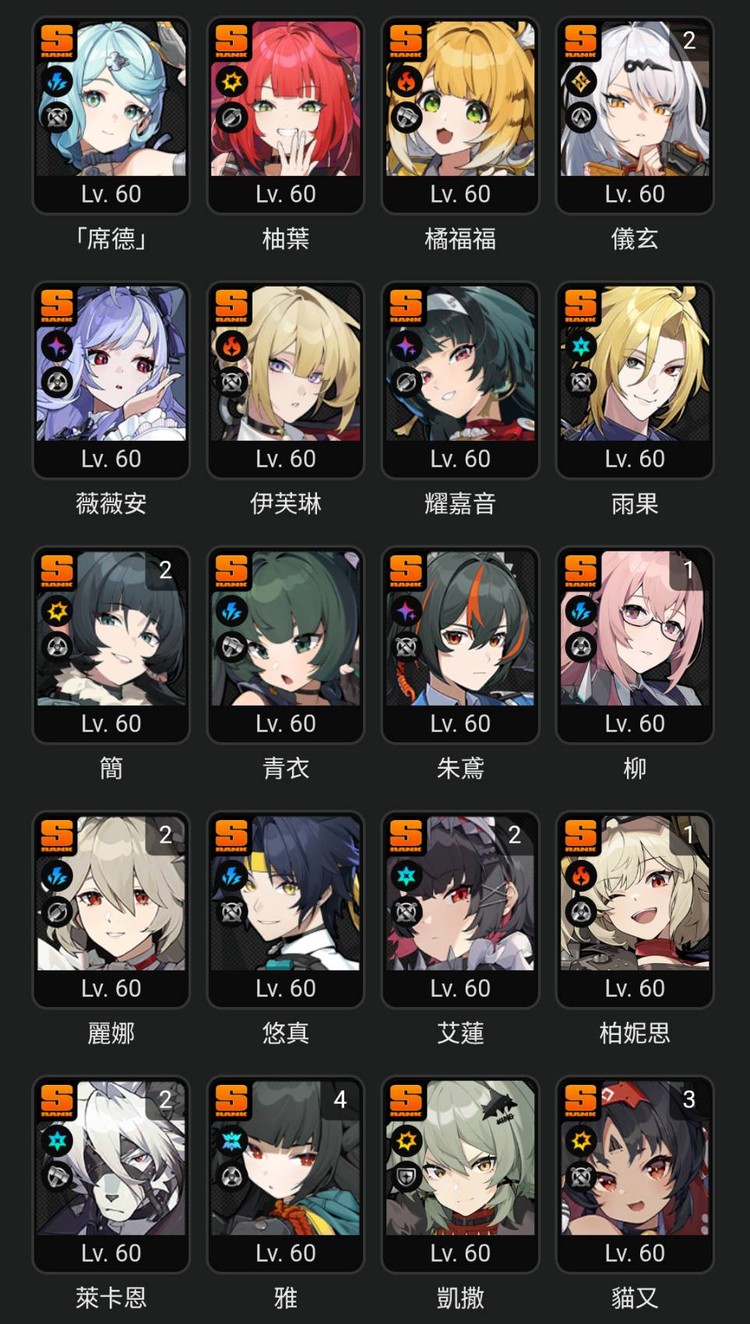The width and height of the screenshot is (750, 1324).
Task: Open the 雅 character card
Action: pos(286,1175)
